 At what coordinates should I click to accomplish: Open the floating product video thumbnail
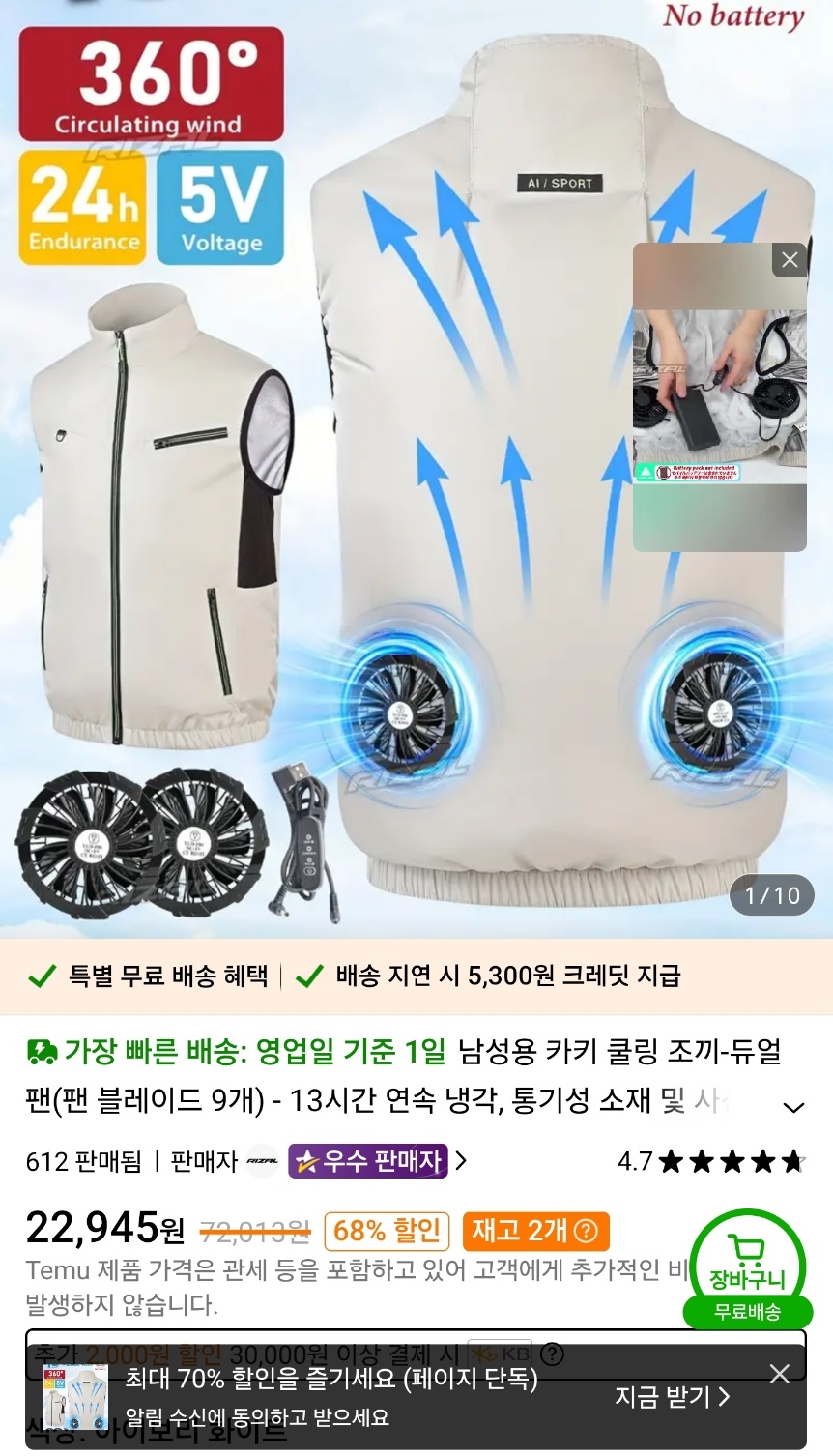(x=719, y=406)
